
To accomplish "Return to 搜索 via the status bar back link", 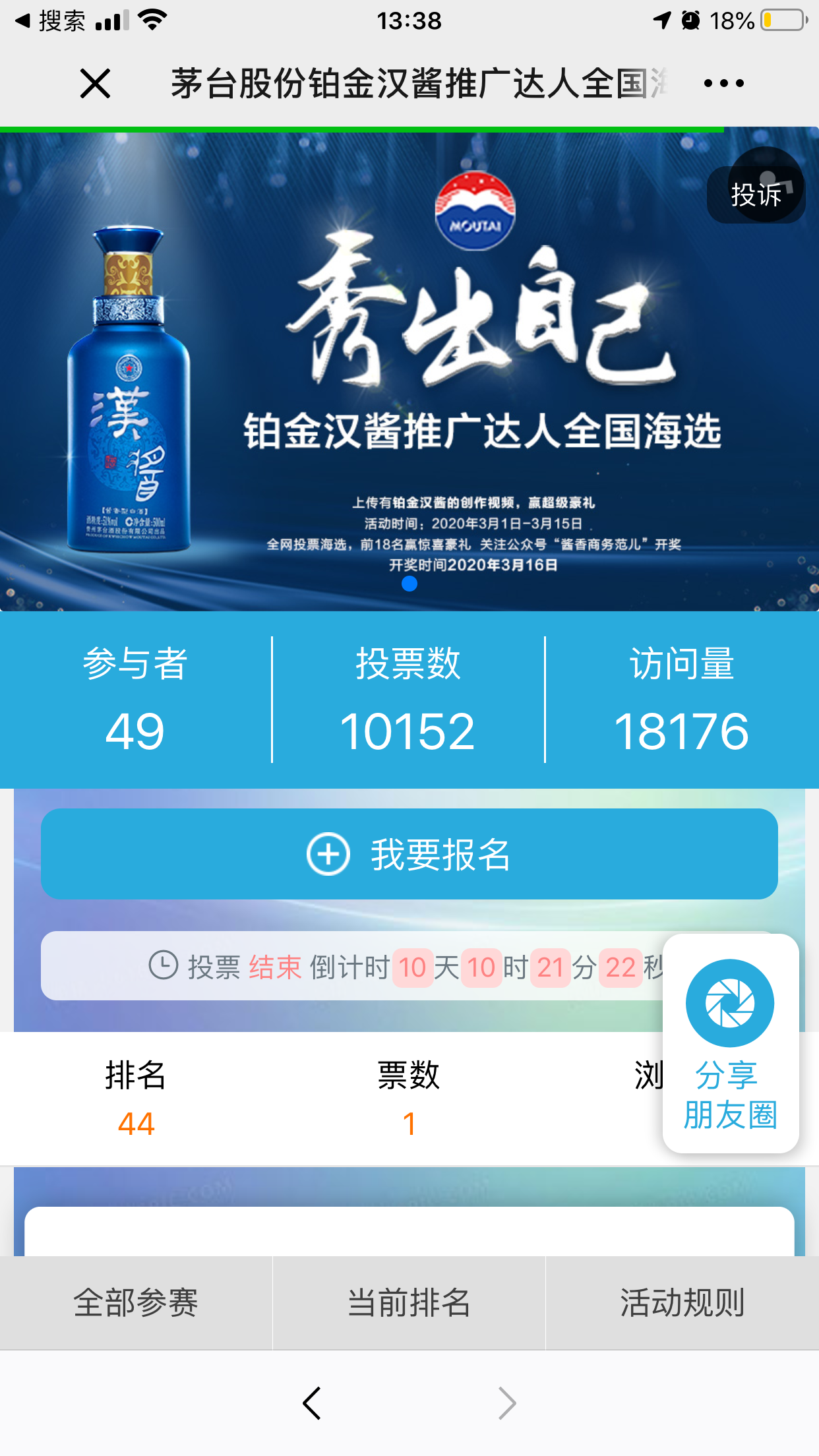I will pos(50,21).
